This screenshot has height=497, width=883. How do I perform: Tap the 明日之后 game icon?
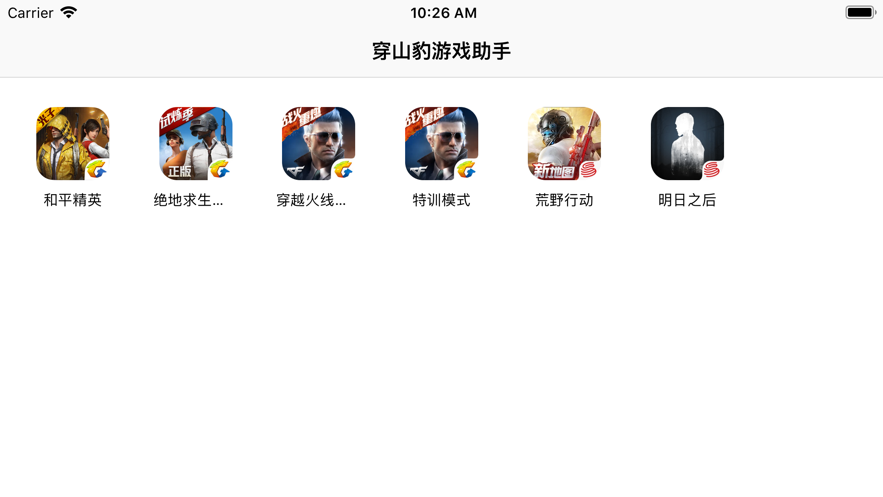(x=688, y=144)
